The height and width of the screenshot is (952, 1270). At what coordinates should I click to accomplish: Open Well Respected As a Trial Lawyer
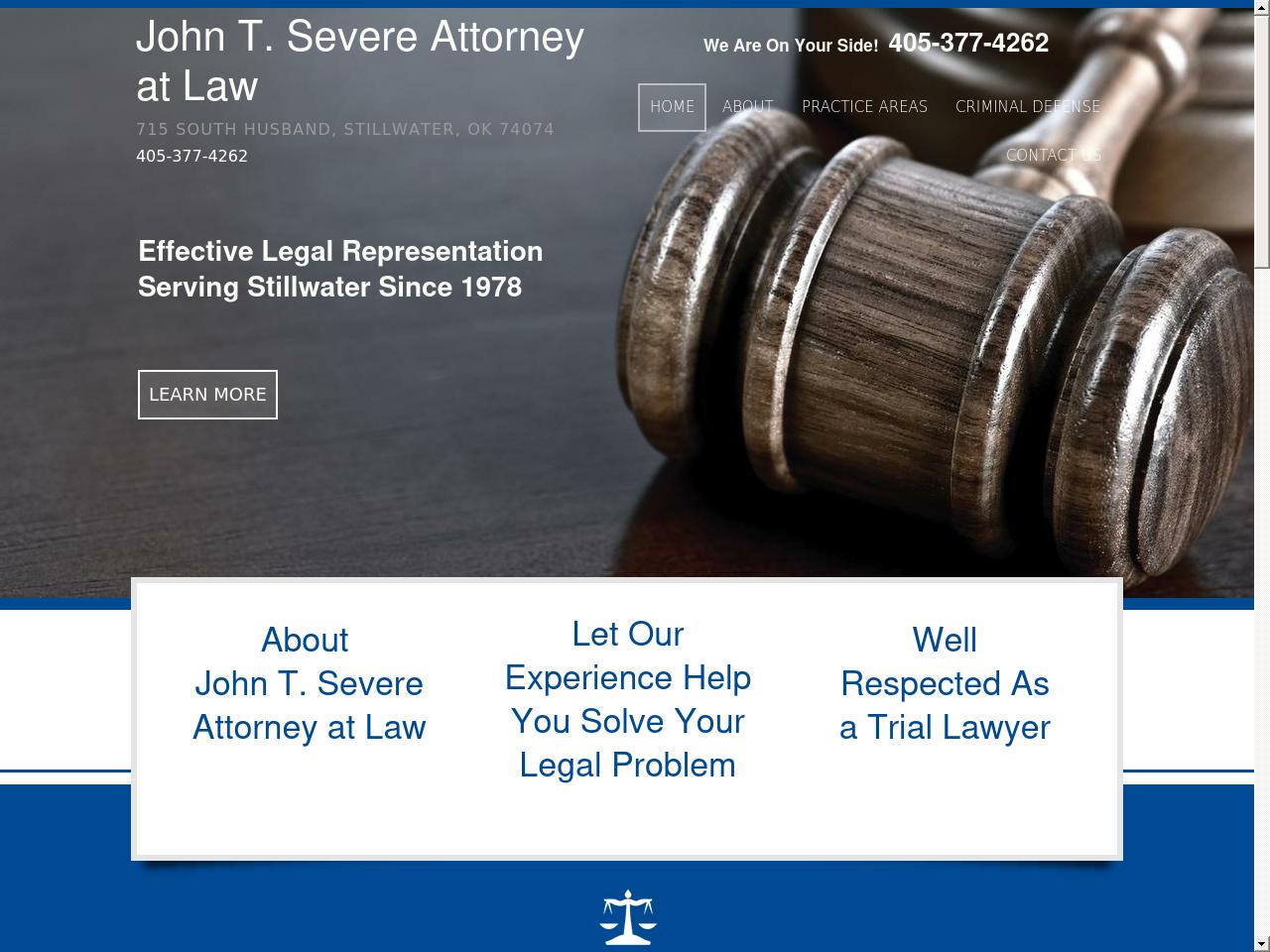[x=945, y=683]
